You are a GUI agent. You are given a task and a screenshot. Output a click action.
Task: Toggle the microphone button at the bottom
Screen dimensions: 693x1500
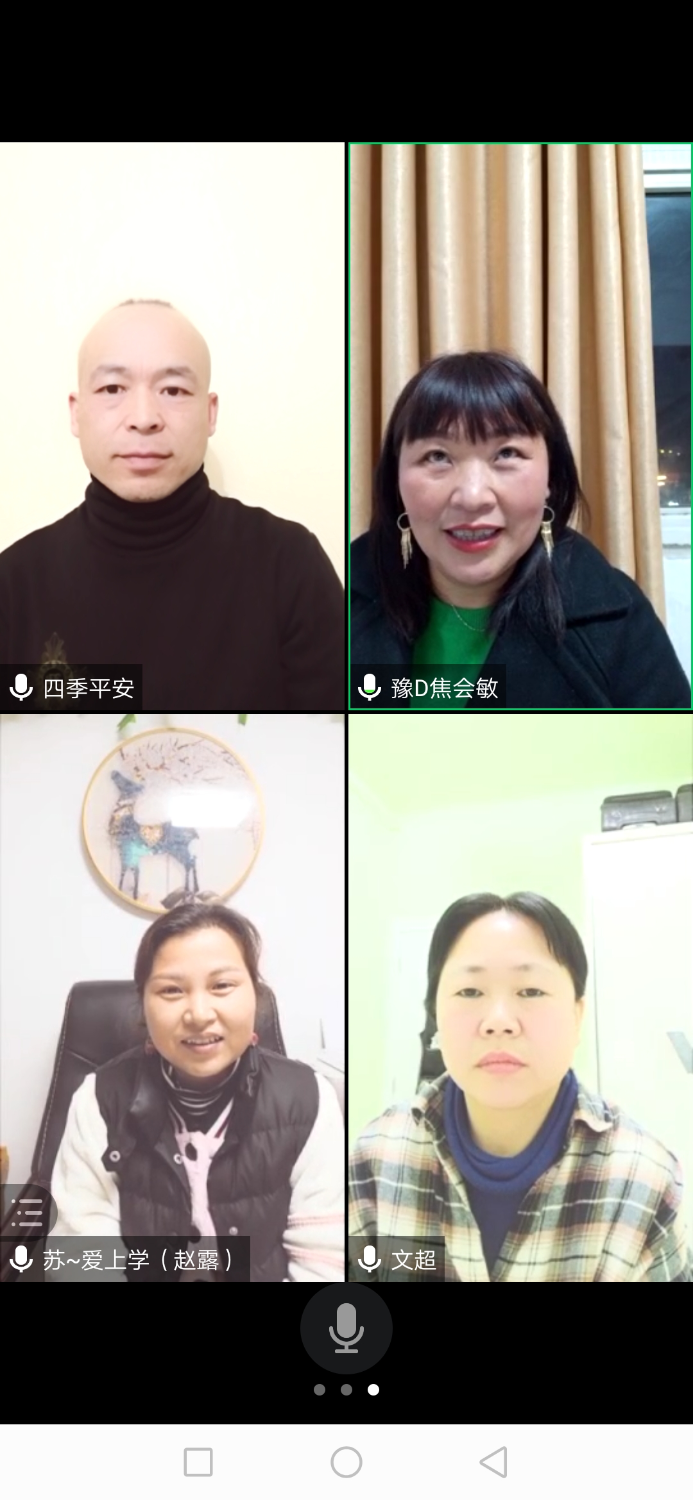click(346, 1328)
